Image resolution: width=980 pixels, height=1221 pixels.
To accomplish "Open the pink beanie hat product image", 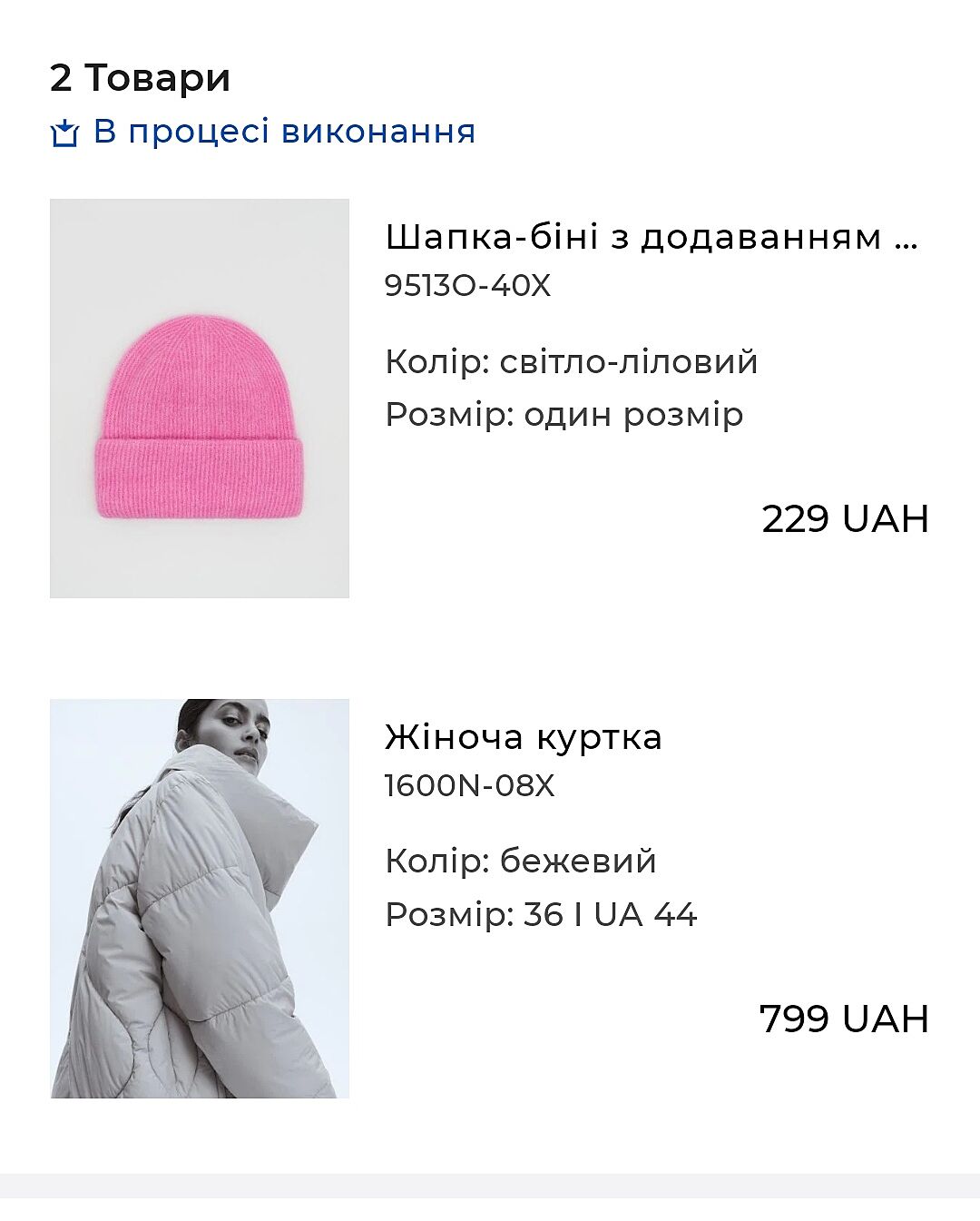I will 199,398.
